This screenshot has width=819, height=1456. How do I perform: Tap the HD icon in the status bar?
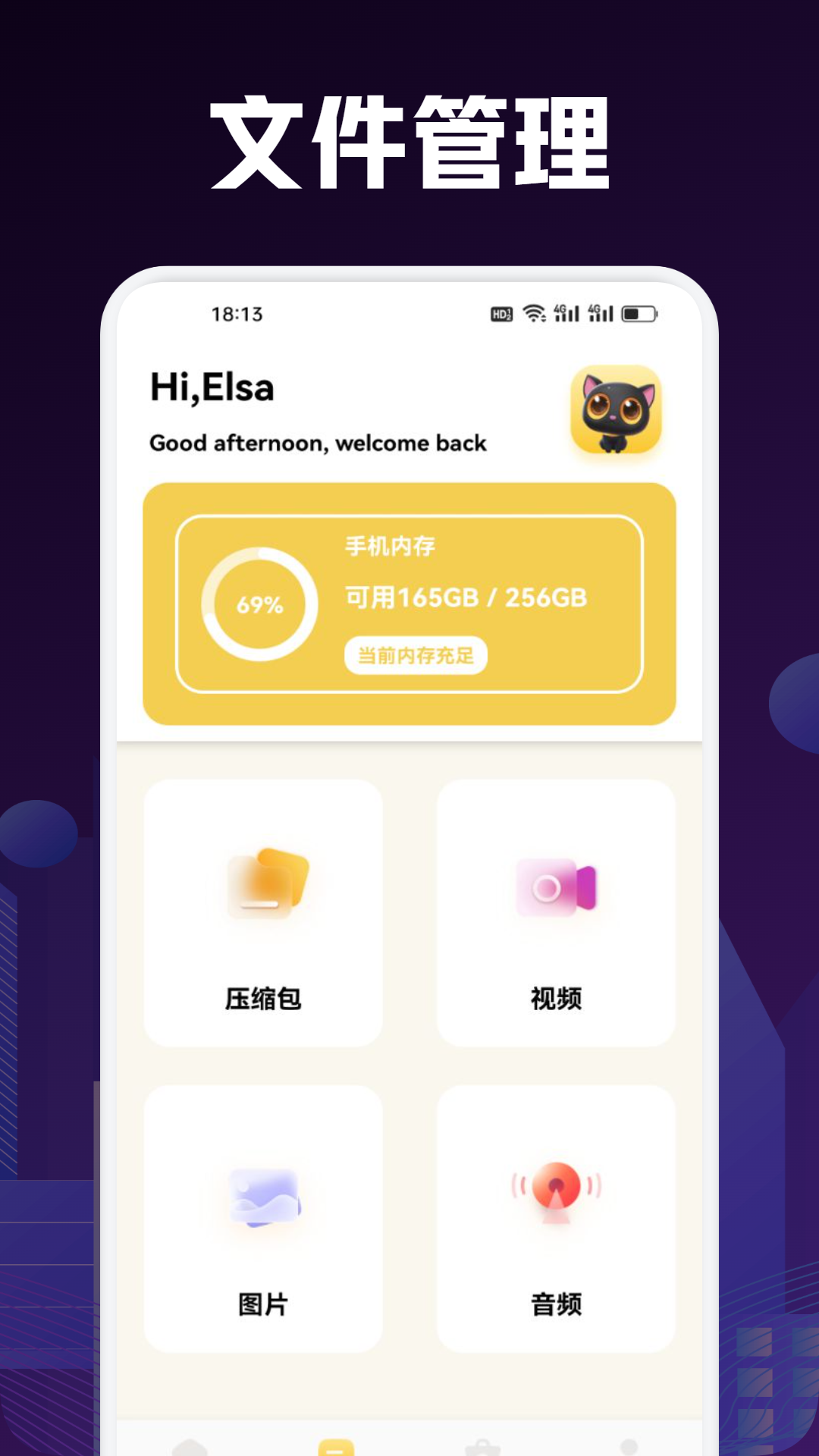point(499,312)
